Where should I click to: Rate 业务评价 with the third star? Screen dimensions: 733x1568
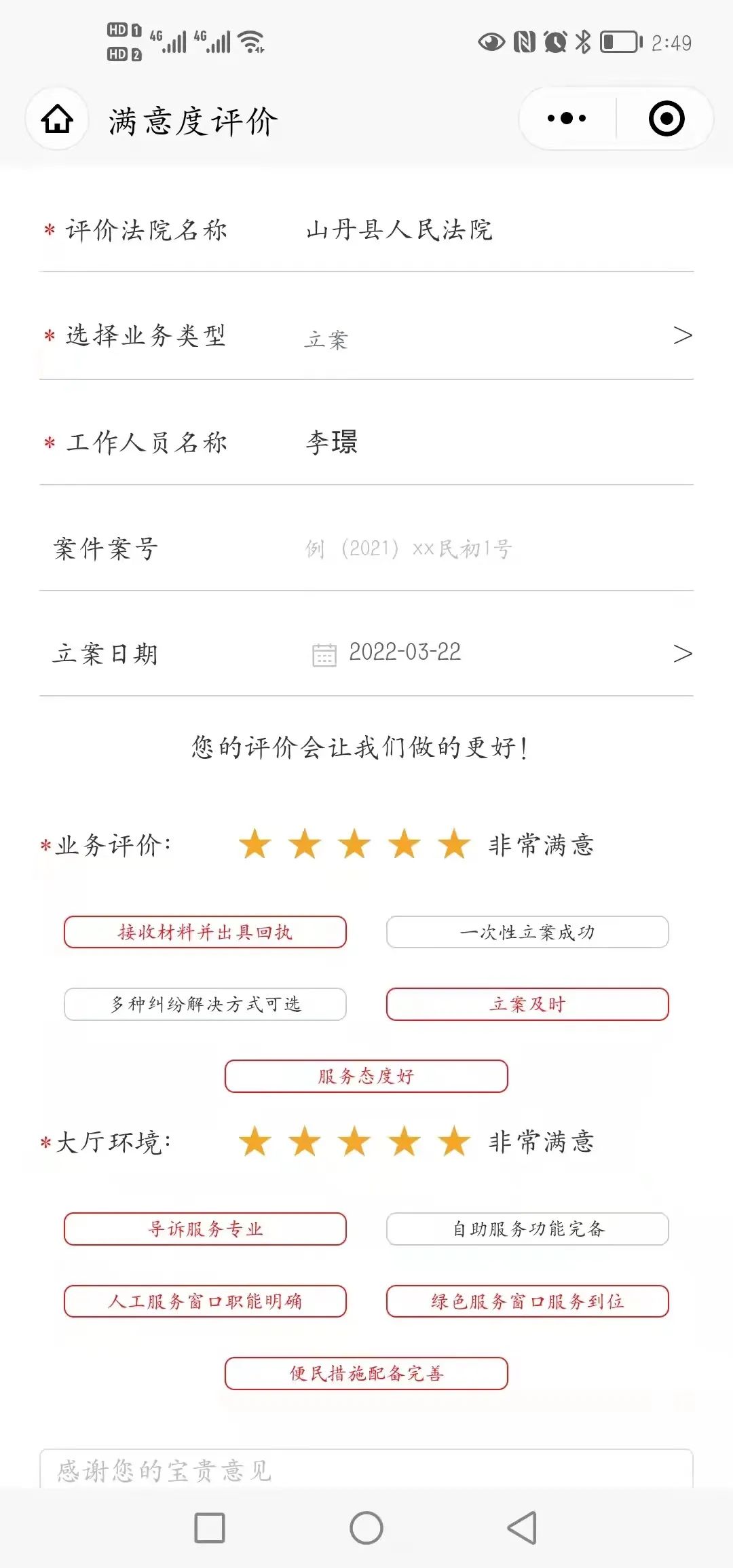click(x=354, y=844)
